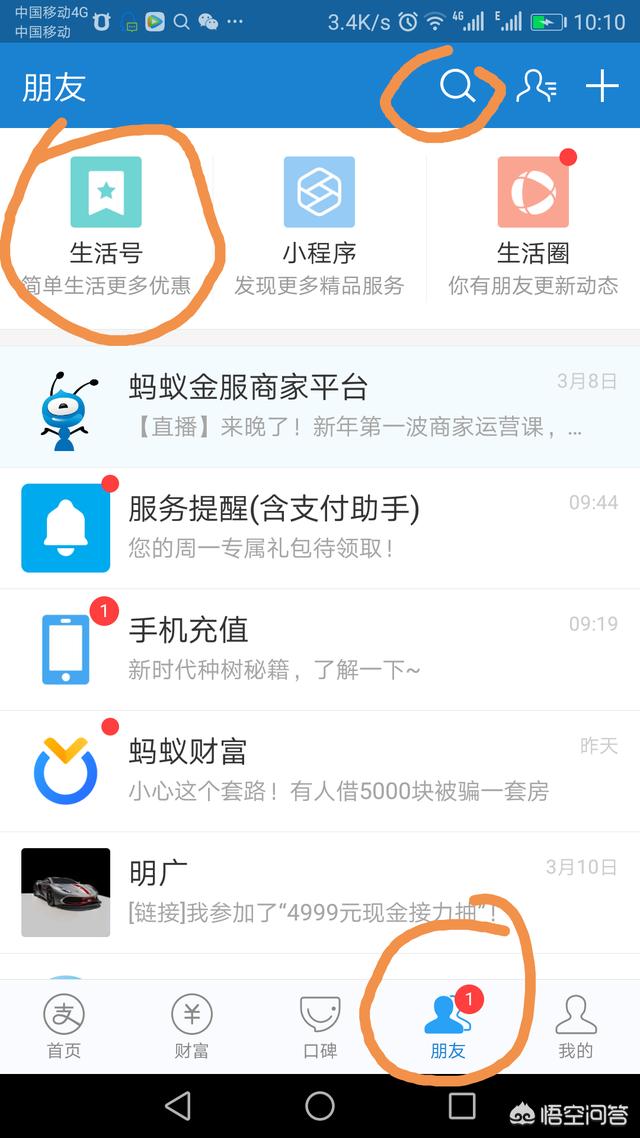Go to the 我的 tab
The width and height of the screenshot is (640, 1138).
[575, 1027]
